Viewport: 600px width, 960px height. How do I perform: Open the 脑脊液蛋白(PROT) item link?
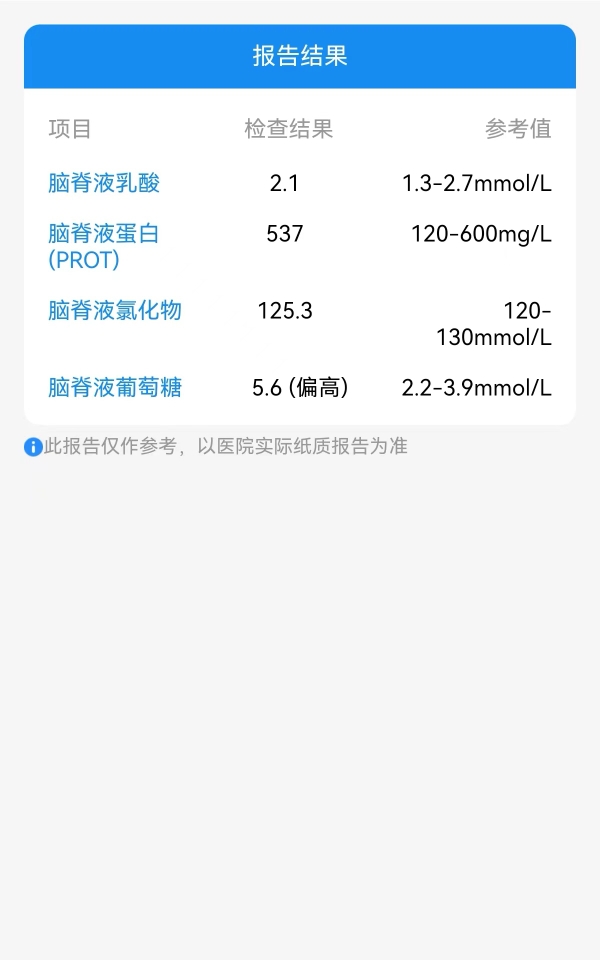pos(104,247)
